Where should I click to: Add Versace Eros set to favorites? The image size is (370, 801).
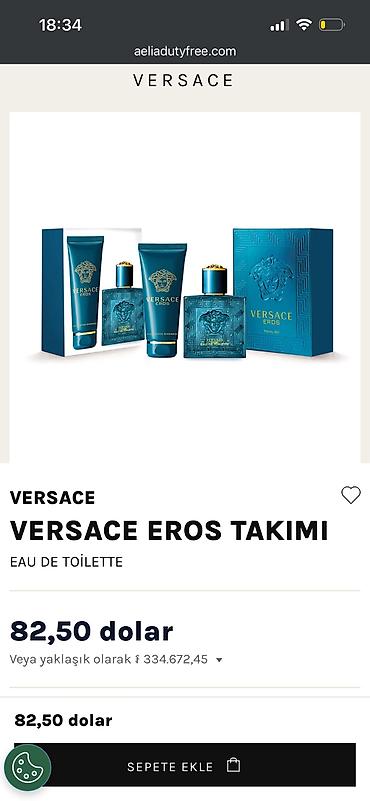coord(351,494)
